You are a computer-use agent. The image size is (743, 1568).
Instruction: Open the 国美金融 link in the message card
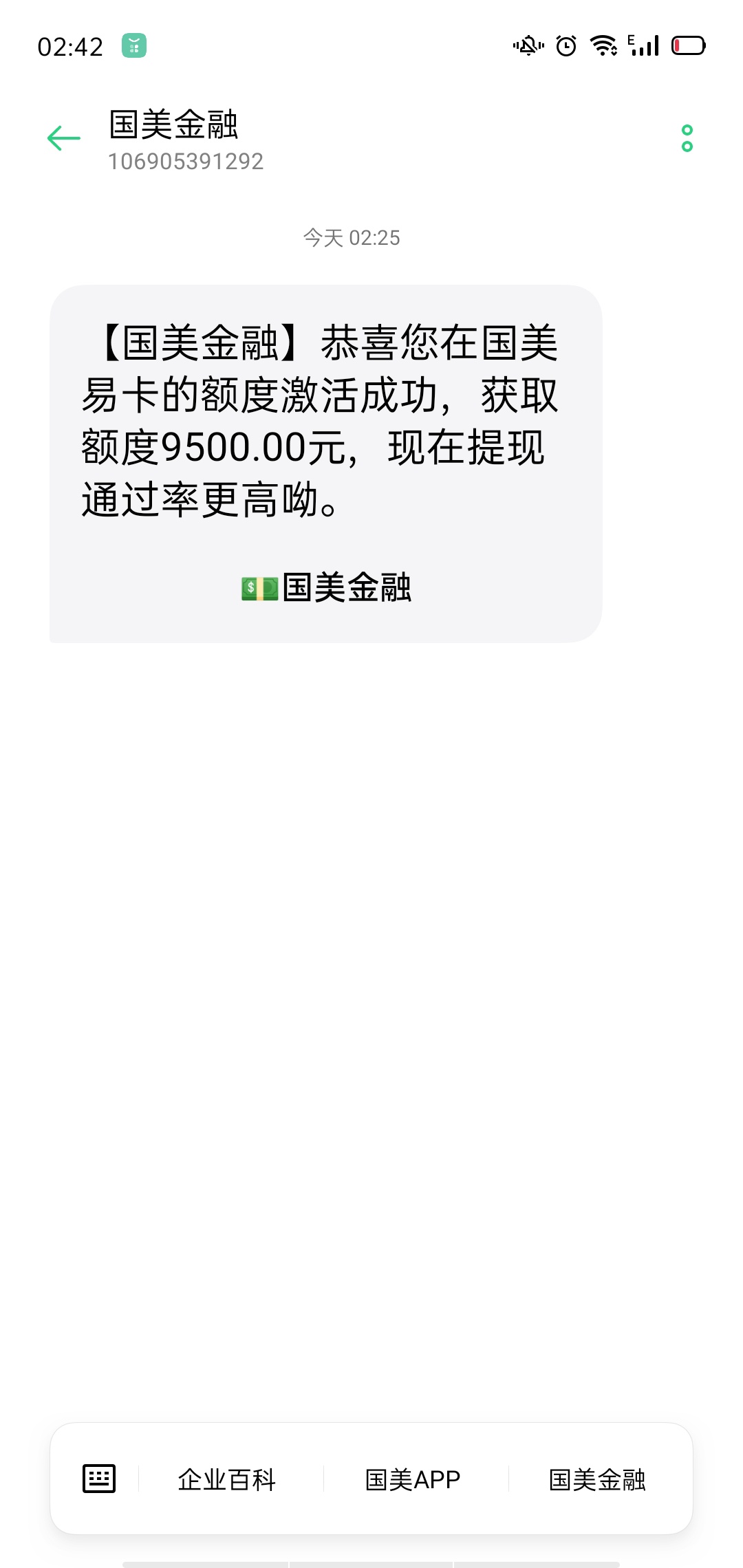326,588
